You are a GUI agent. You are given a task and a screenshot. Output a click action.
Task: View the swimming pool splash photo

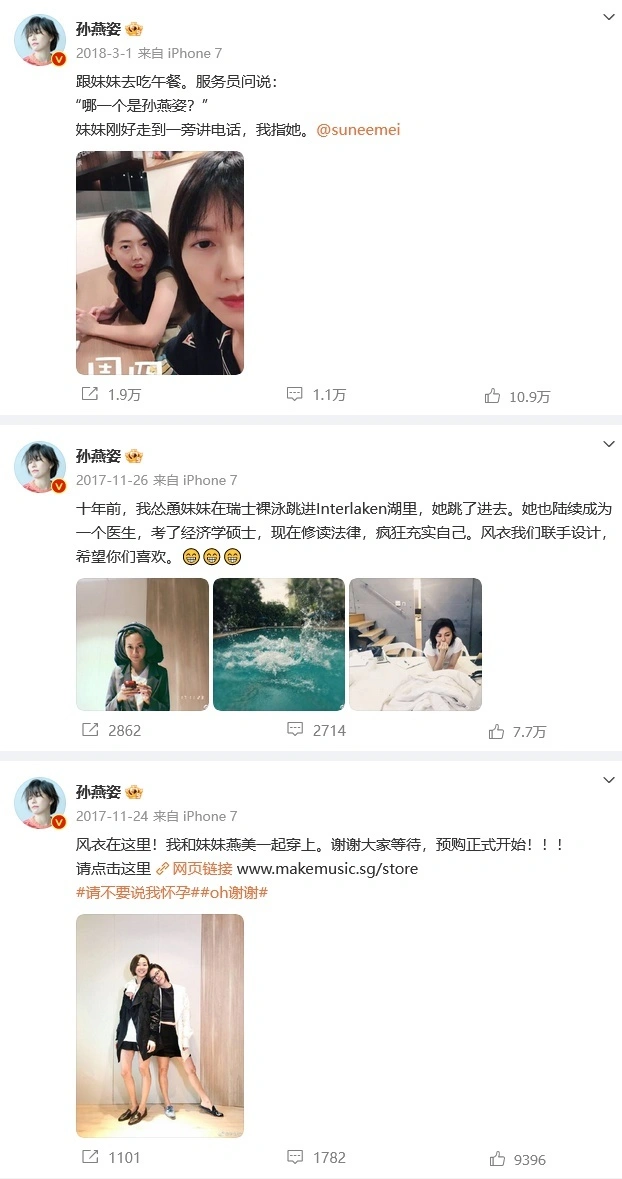(x=279, y=644)
